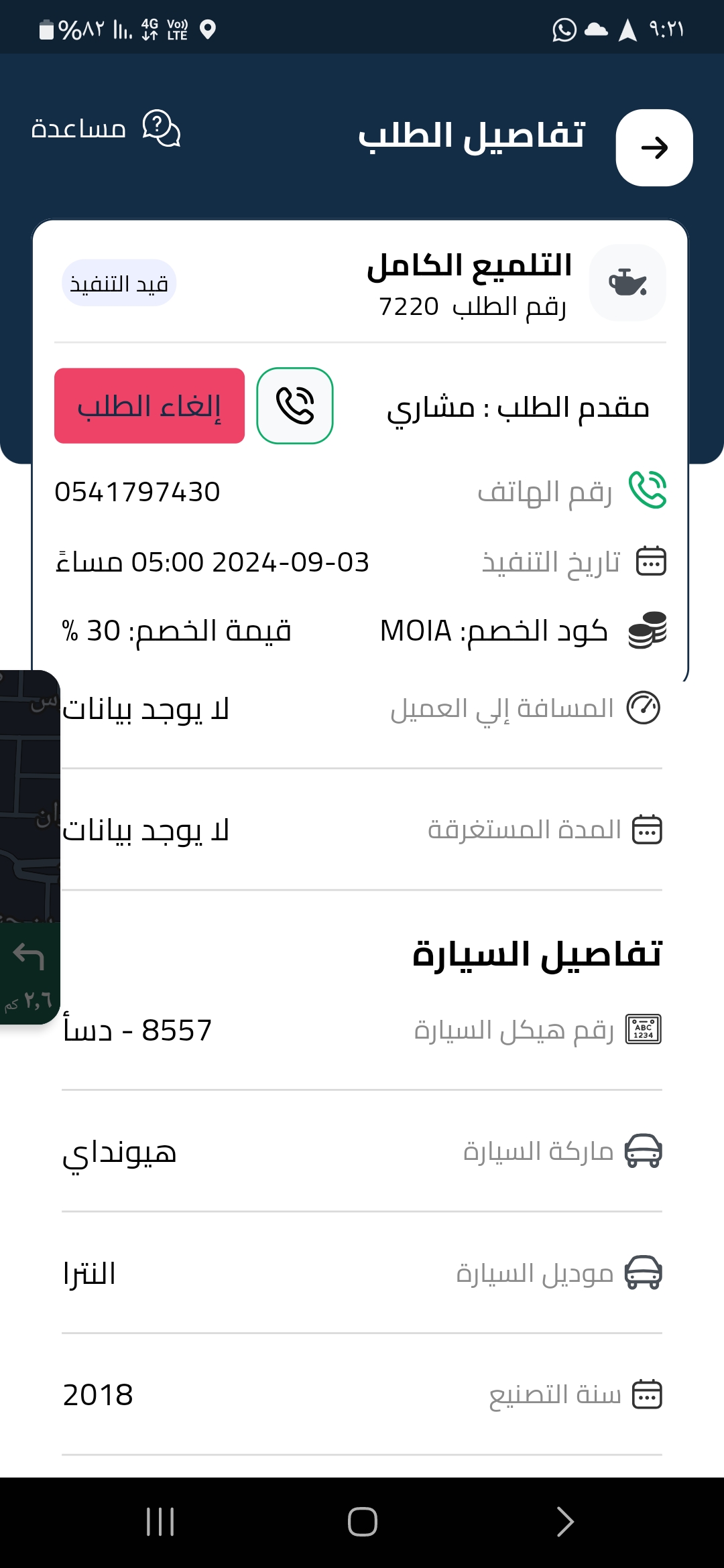
Task: Open the floating navigation map overlay
Action: click(30, 847)
